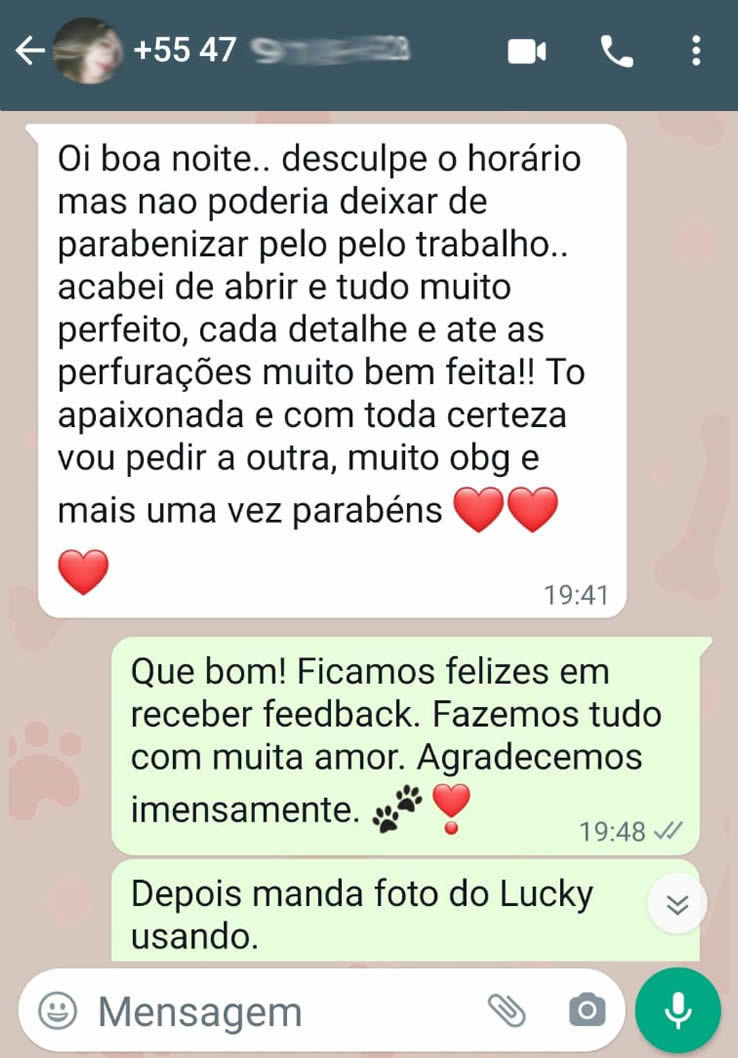This screenshot has width=738, height=1058.
Task: Open the contact's profile picture
Action: coord(87,51)
